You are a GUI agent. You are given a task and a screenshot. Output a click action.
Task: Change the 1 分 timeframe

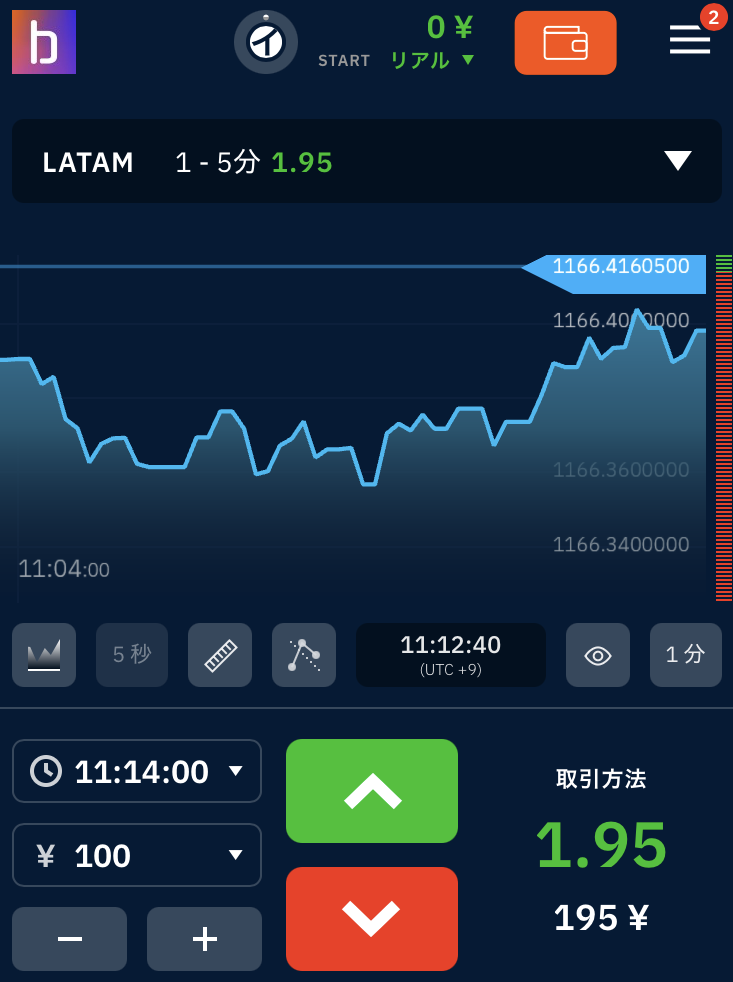[x=685, y=654]
